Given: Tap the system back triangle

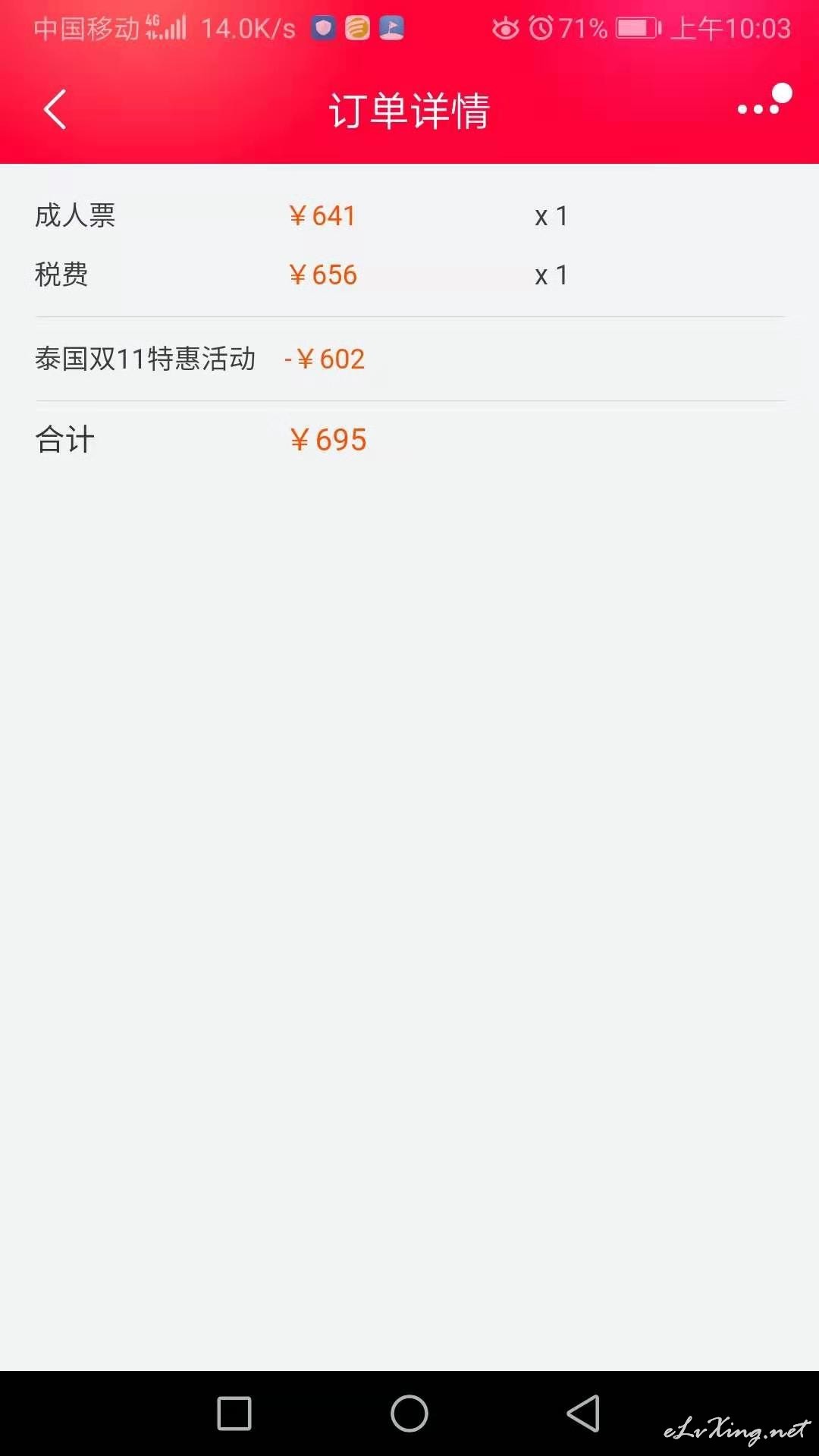Looking at the screenshot, I should tap(583, 1414).
